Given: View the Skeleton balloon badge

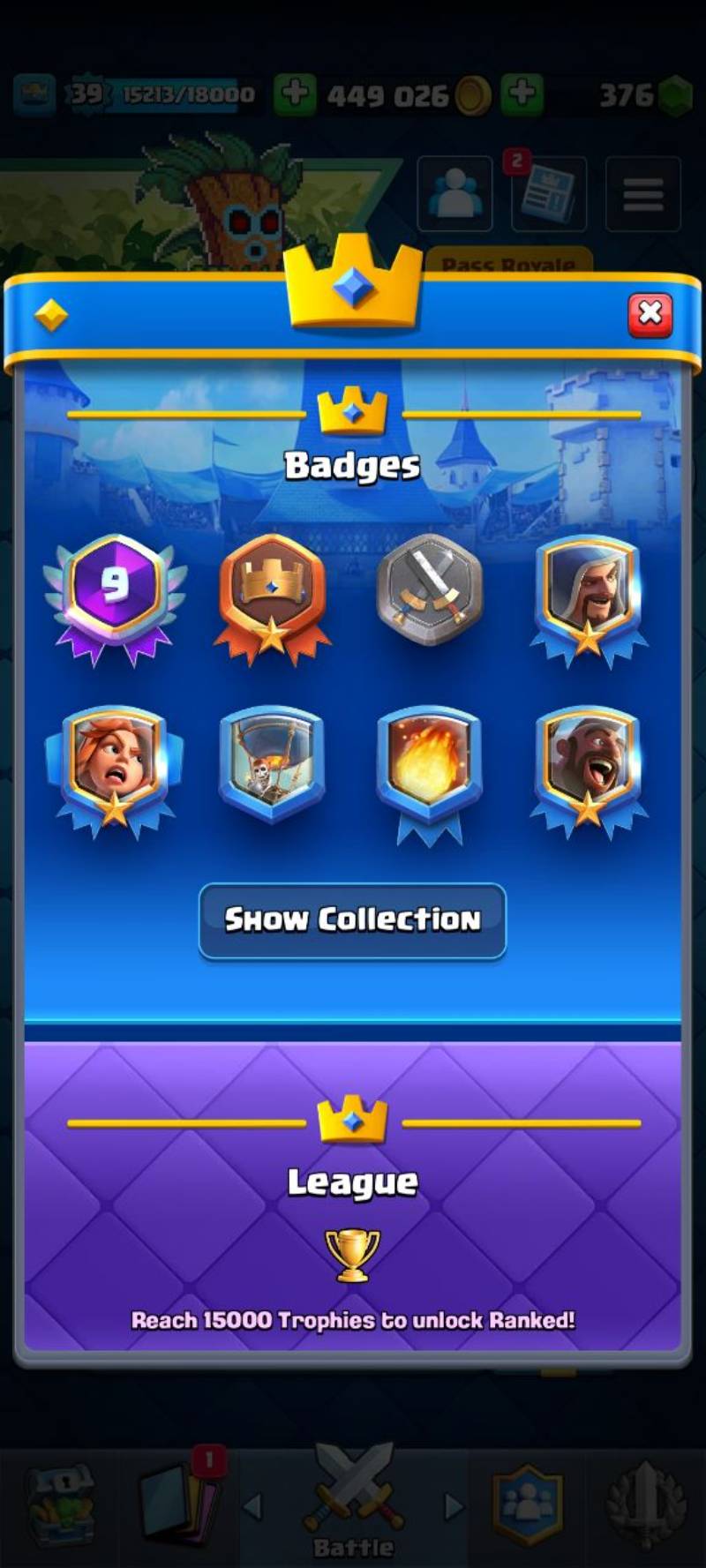Looking at the screenshot, I should tap(272, 762).
